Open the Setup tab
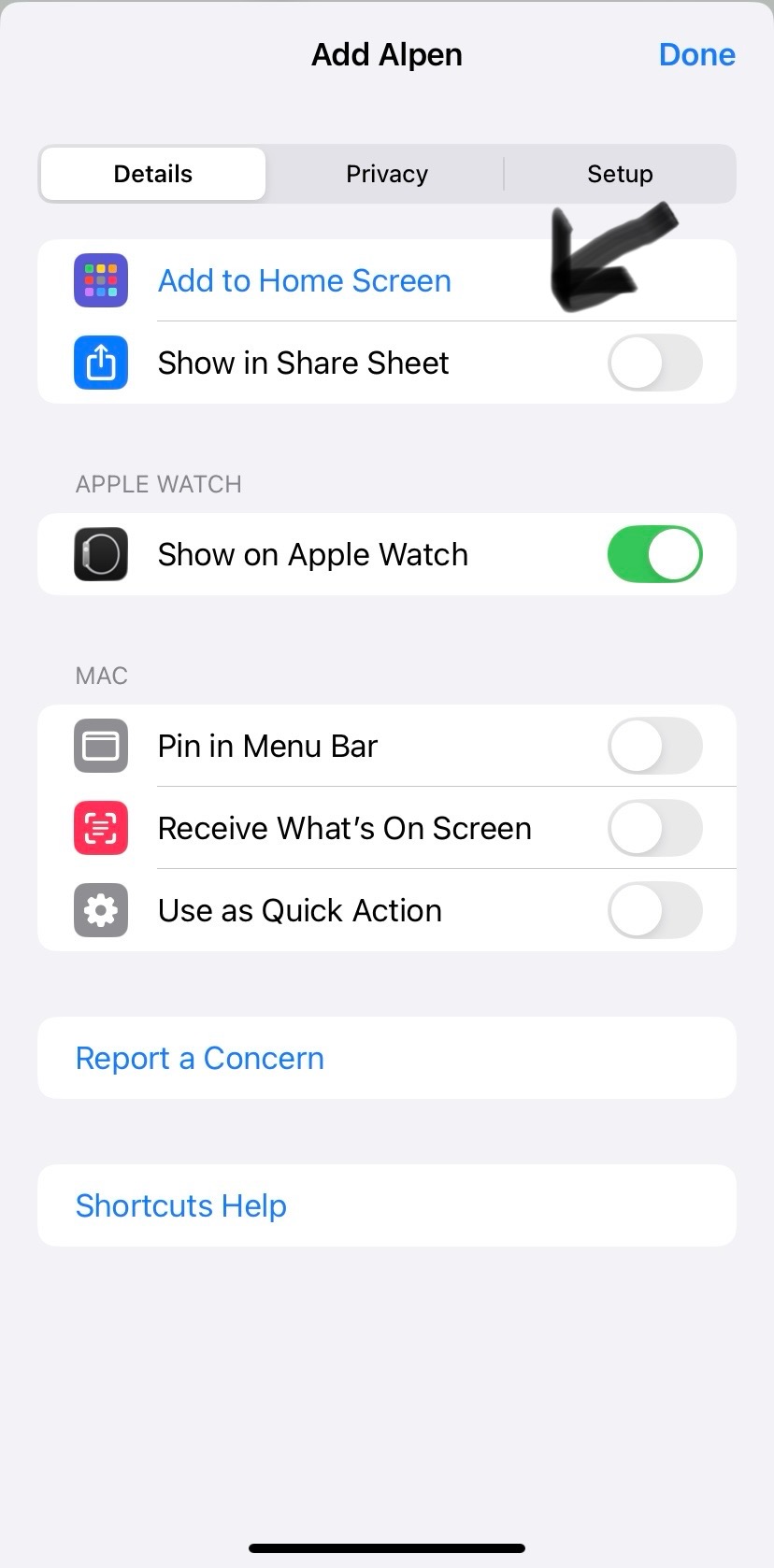Screen dimensions: 774x1568 [620, 173]
